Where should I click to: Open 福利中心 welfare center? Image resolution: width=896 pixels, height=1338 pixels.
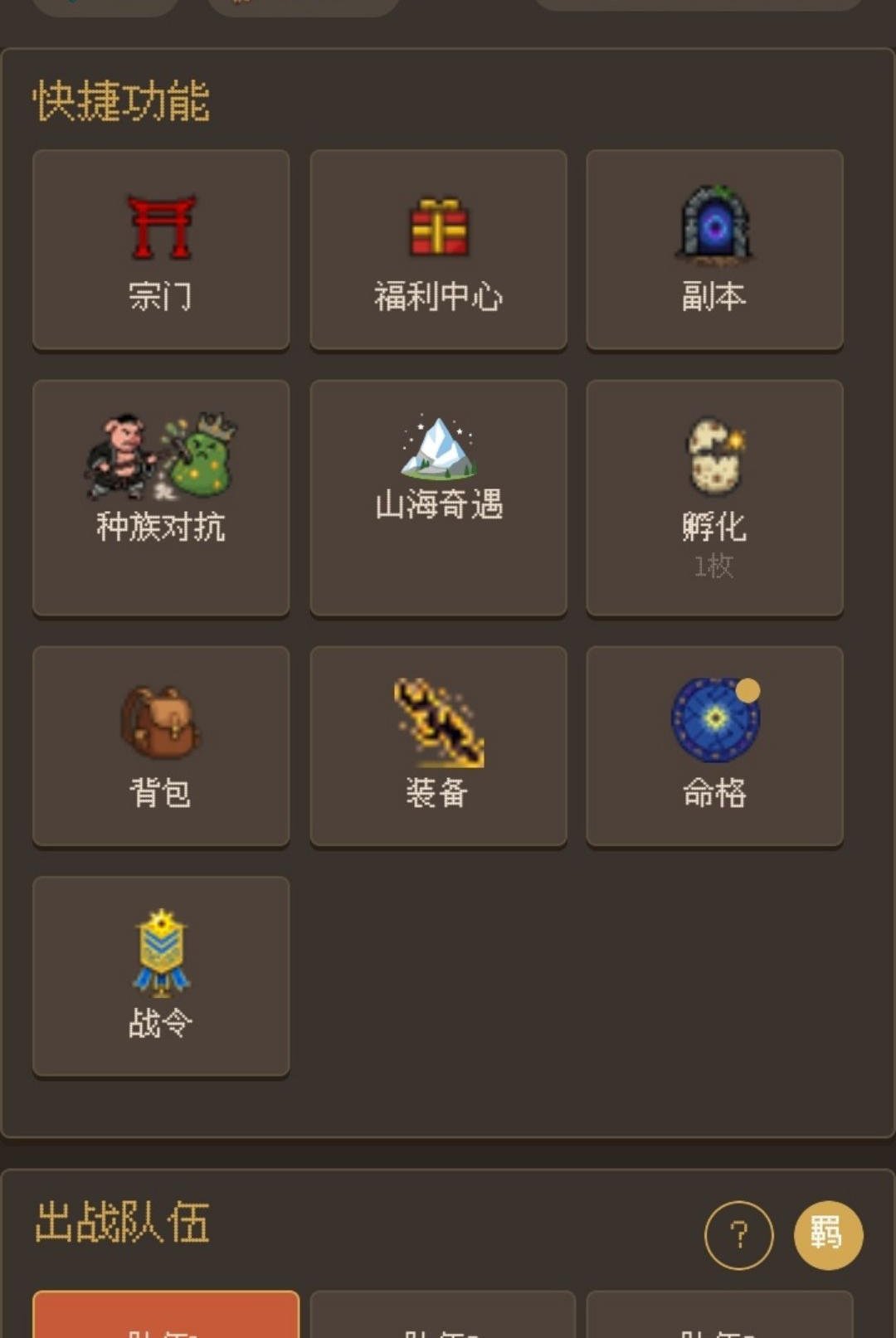[x=438, y=250]
